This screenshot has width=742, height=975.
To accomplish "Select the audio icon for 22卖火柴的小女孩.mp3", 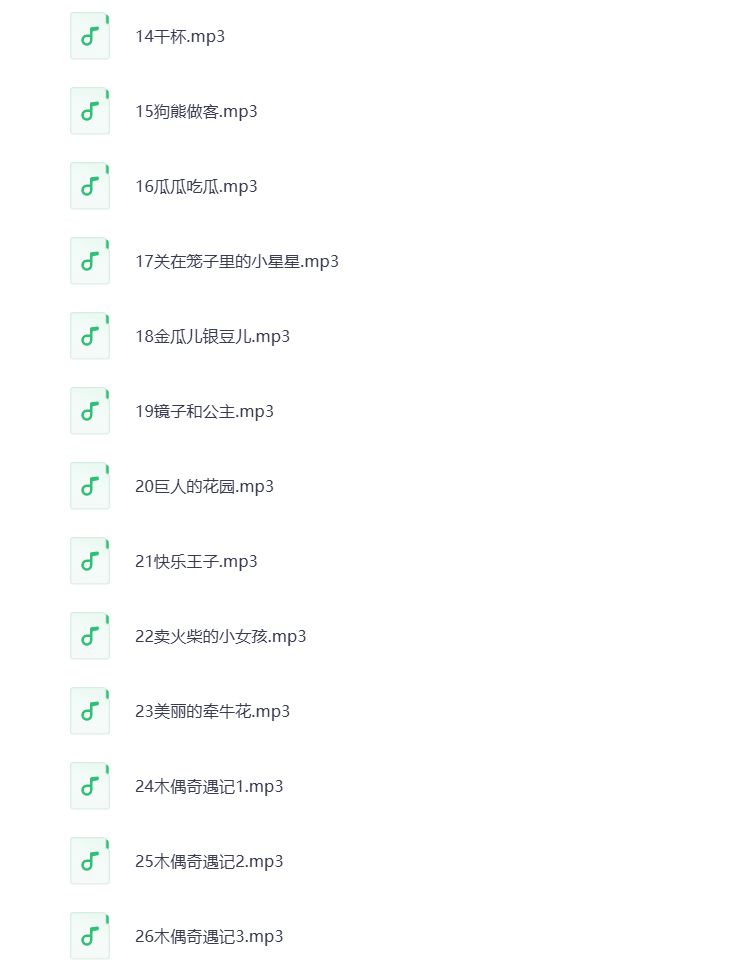I will [x=90, y=635].
